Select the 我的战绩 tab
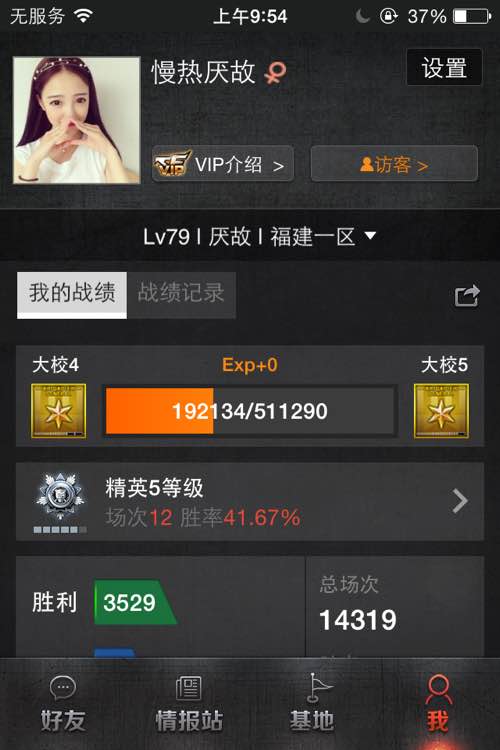Screen dimensions: 500x750 coord(72,294)
